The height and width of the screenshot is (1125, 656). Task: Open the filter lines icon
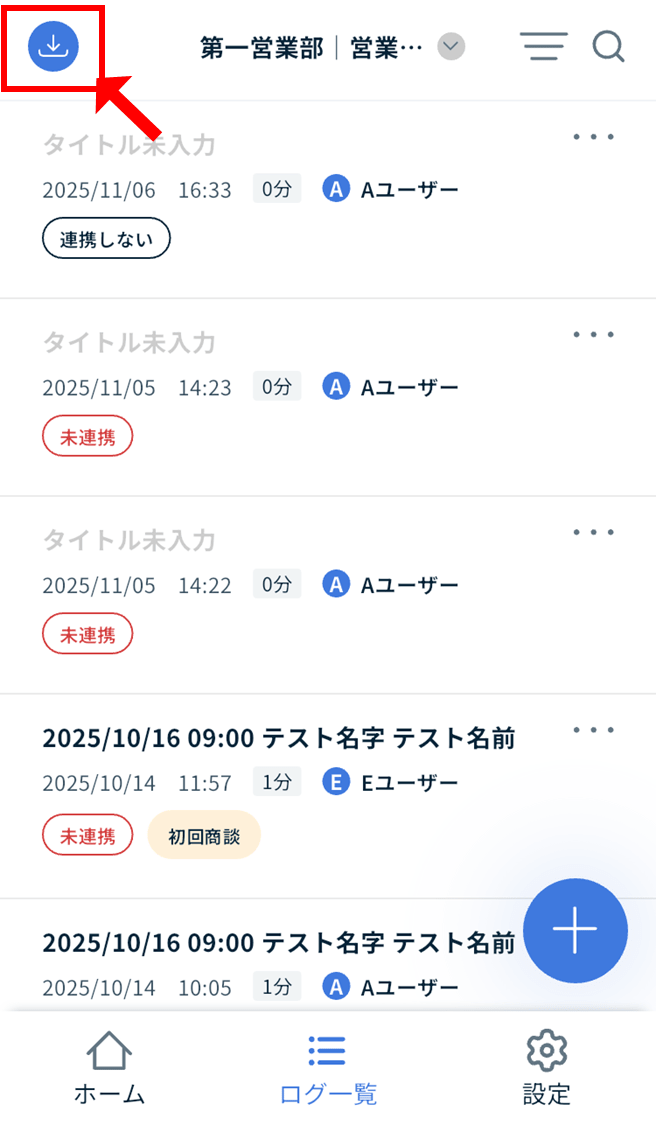click(543, 47)
